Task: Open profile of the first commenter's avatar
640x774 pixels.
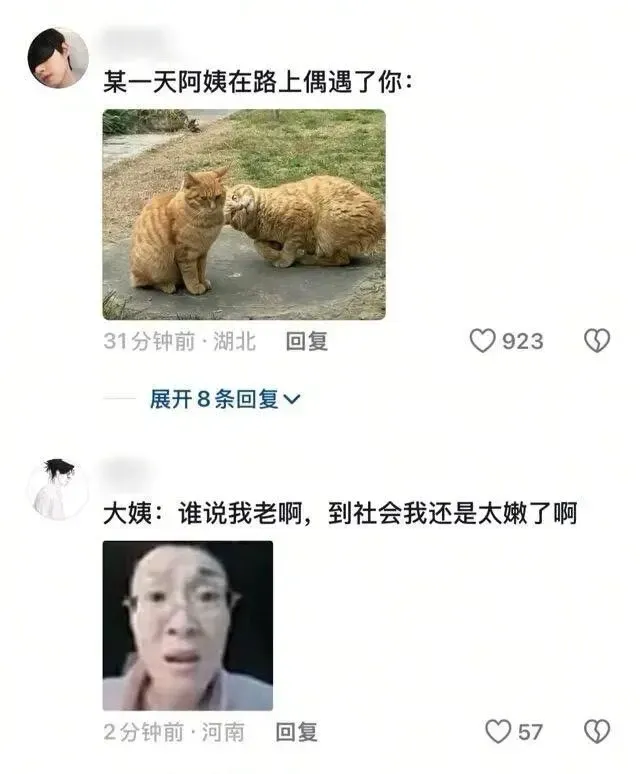Action: (x=57, y=57)
